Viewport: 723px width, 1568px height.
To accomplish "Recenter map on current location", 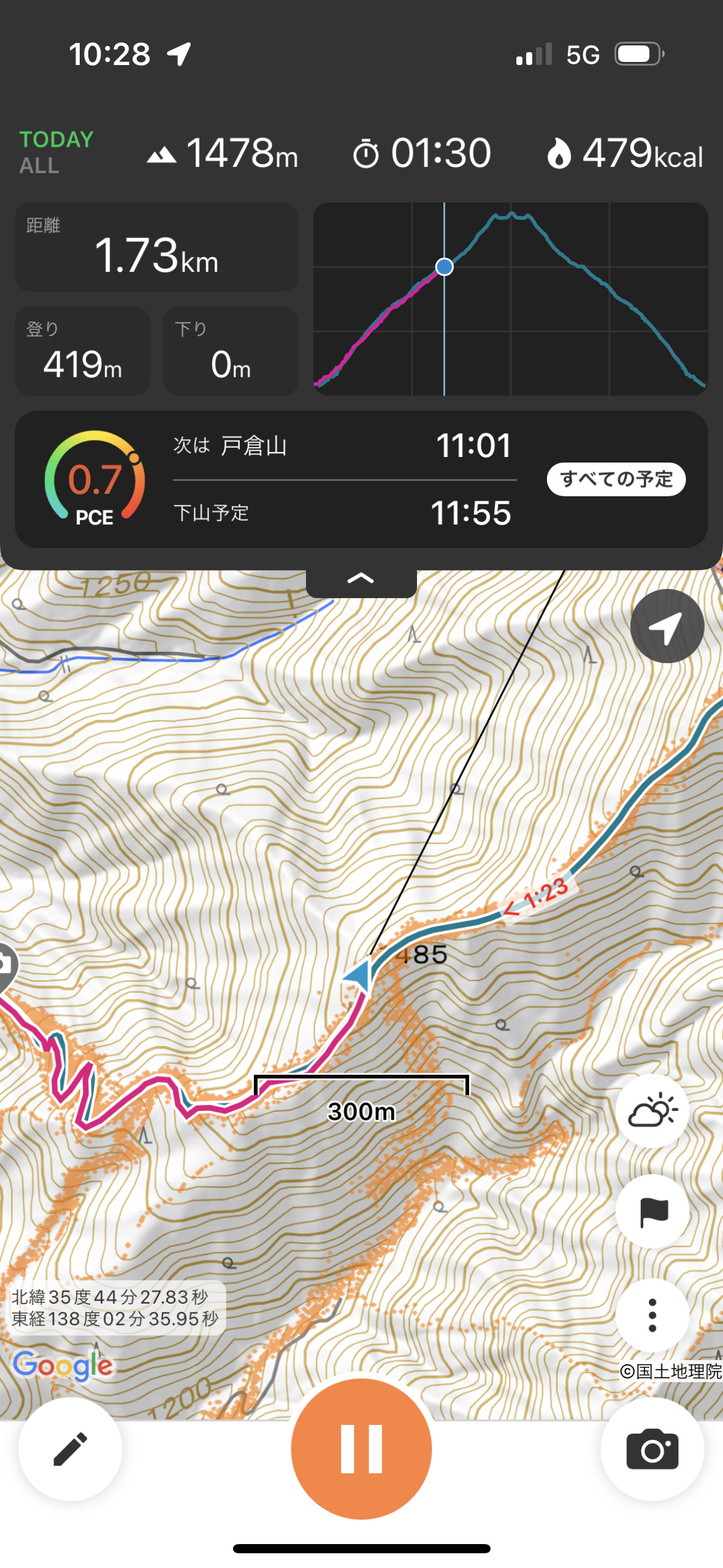I will tap(667, 626).
